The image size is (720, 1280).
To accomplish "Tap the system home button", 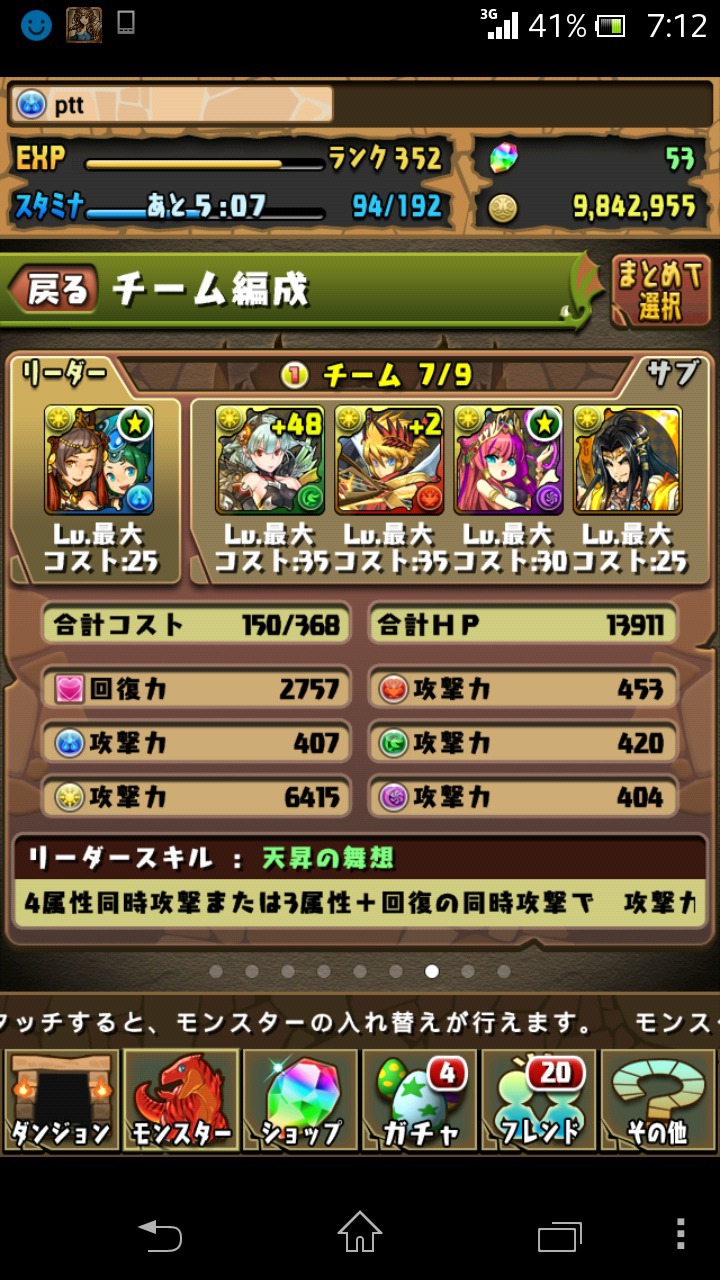I will [x=360, y=1233].
